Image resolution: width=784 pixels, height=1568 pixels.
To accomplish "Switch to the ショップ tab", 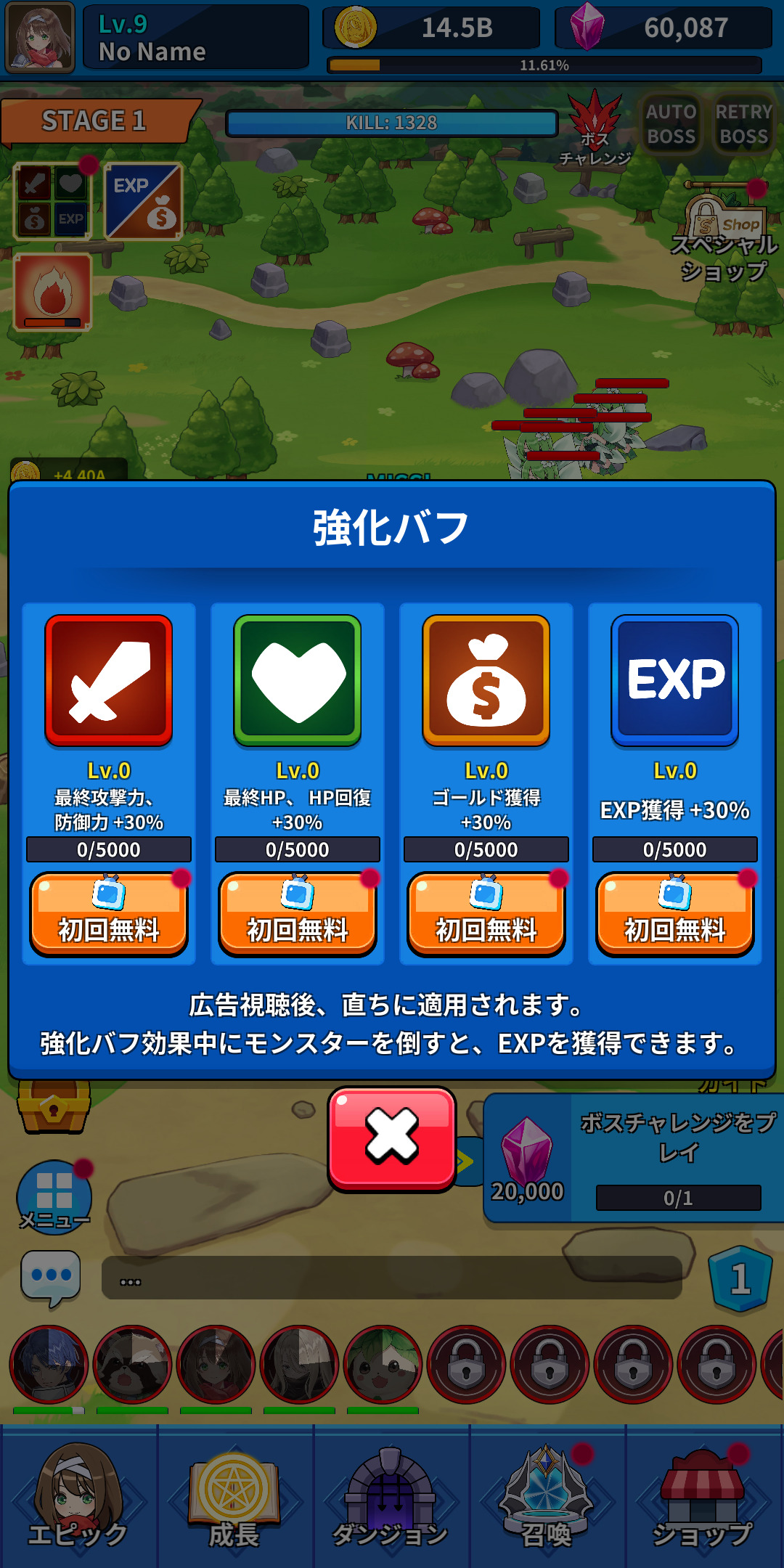I will pyautogui.click(x=703, y=1495).
